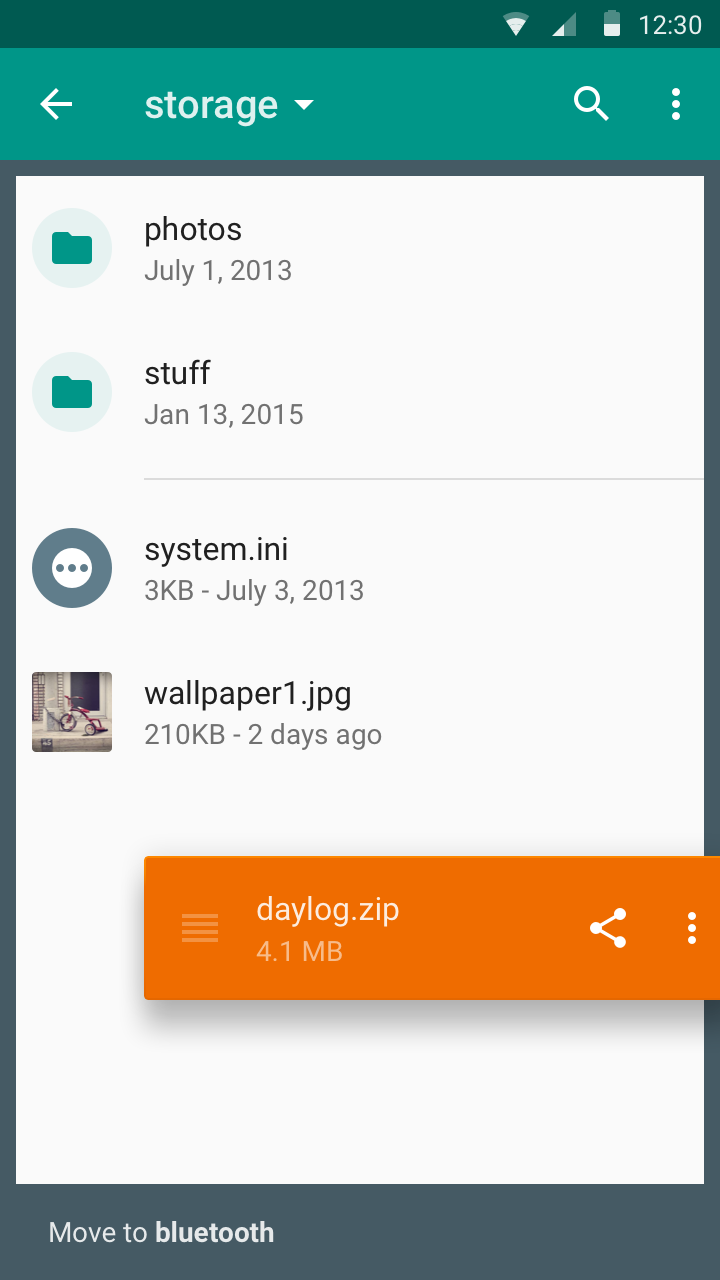Screen dimensions: 720x1280
Task: Open the stuff folder
Action: 360,392
